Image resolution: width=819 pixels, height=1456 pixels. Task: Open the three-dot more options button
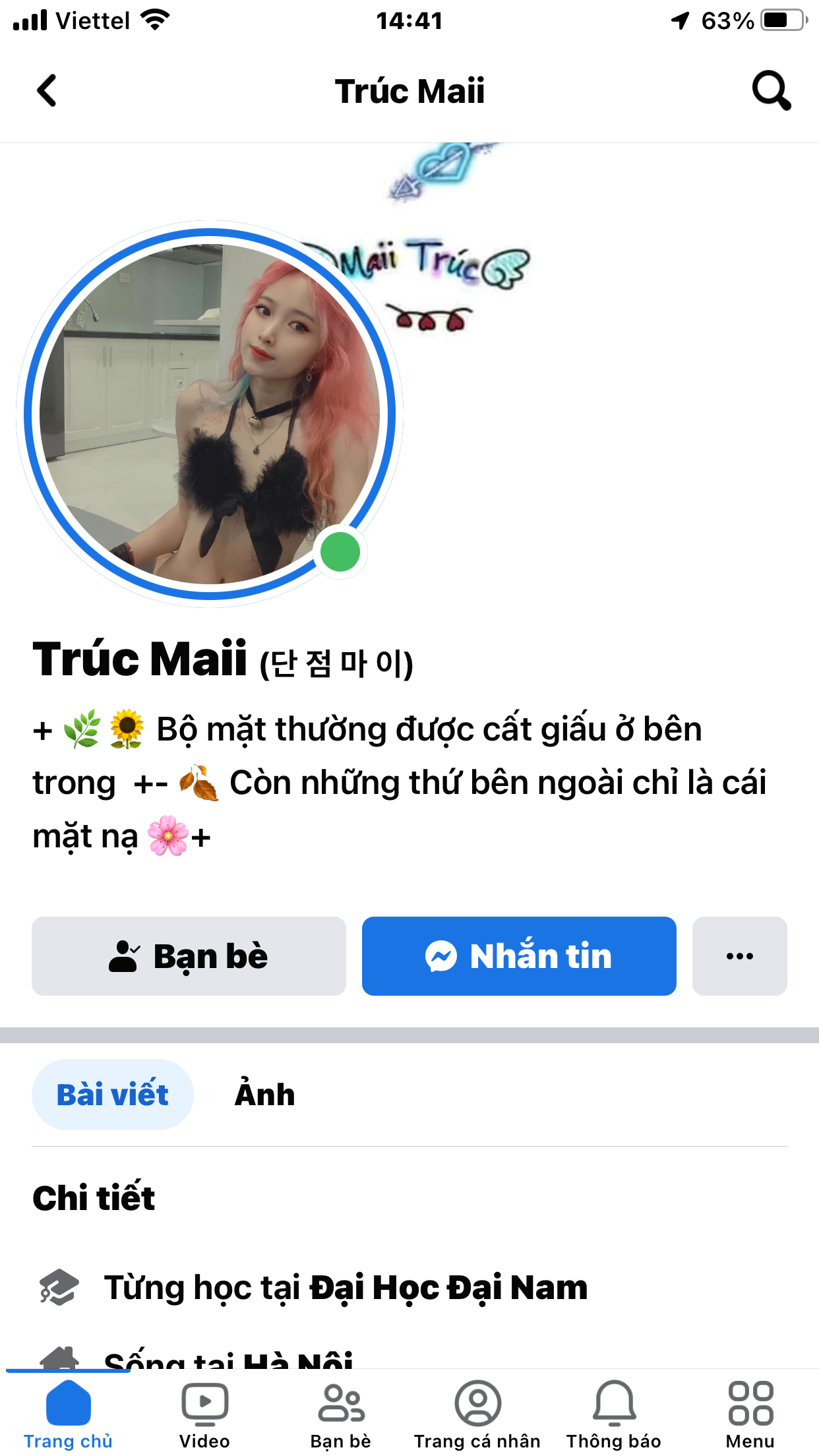tap(739, 956)
